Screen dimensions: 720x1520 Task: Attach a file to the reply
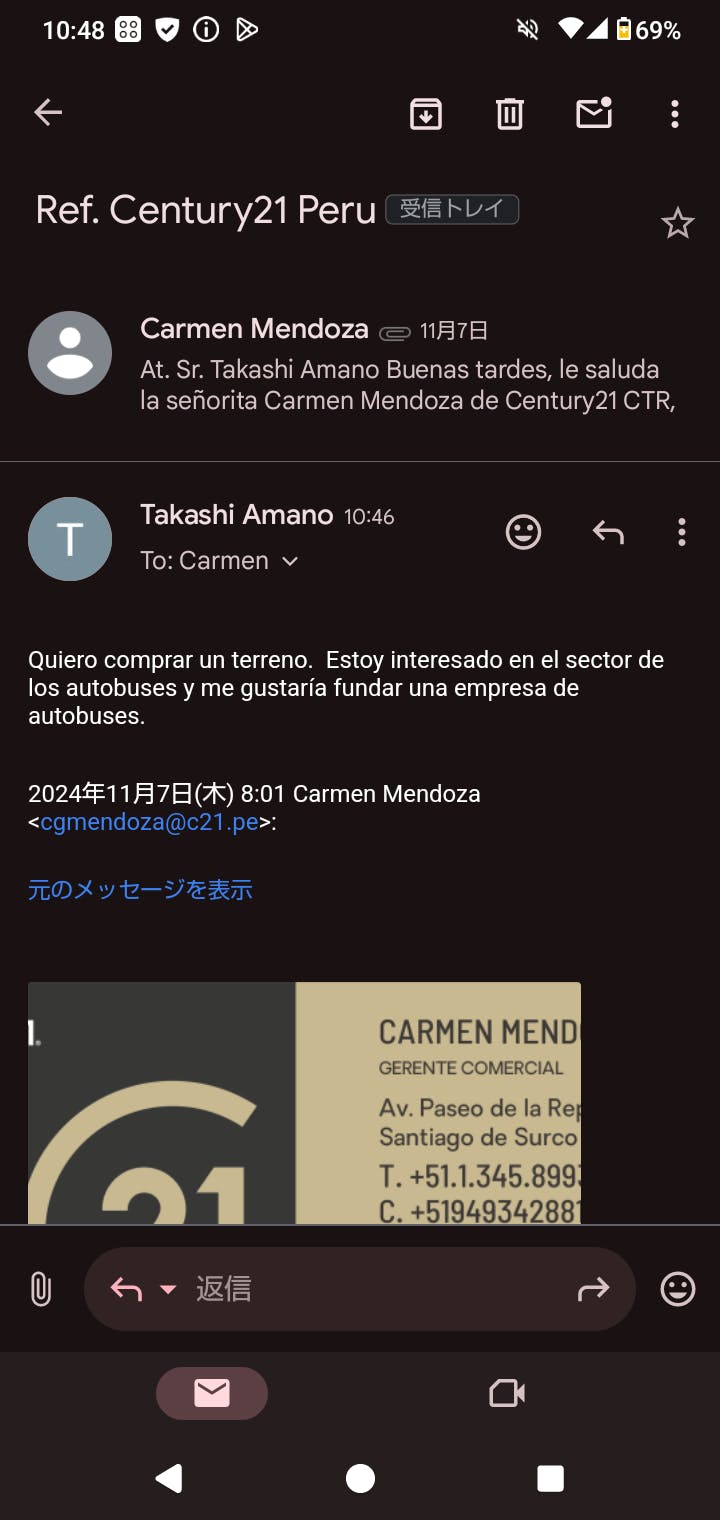tap(40, 1289)
